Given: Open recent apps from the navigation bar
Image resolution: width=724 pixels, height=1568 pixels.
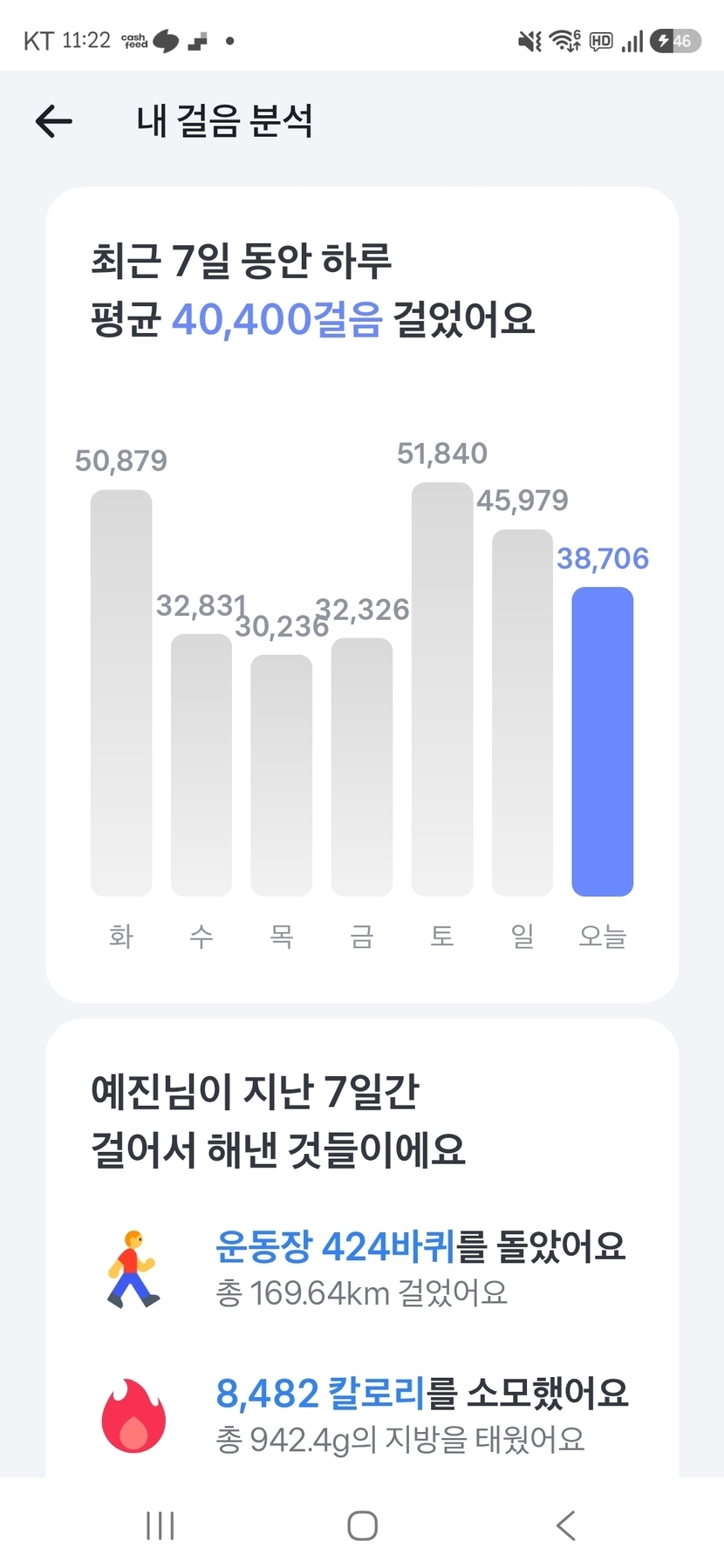Looking at the screenshot, I should [161, 1525].
